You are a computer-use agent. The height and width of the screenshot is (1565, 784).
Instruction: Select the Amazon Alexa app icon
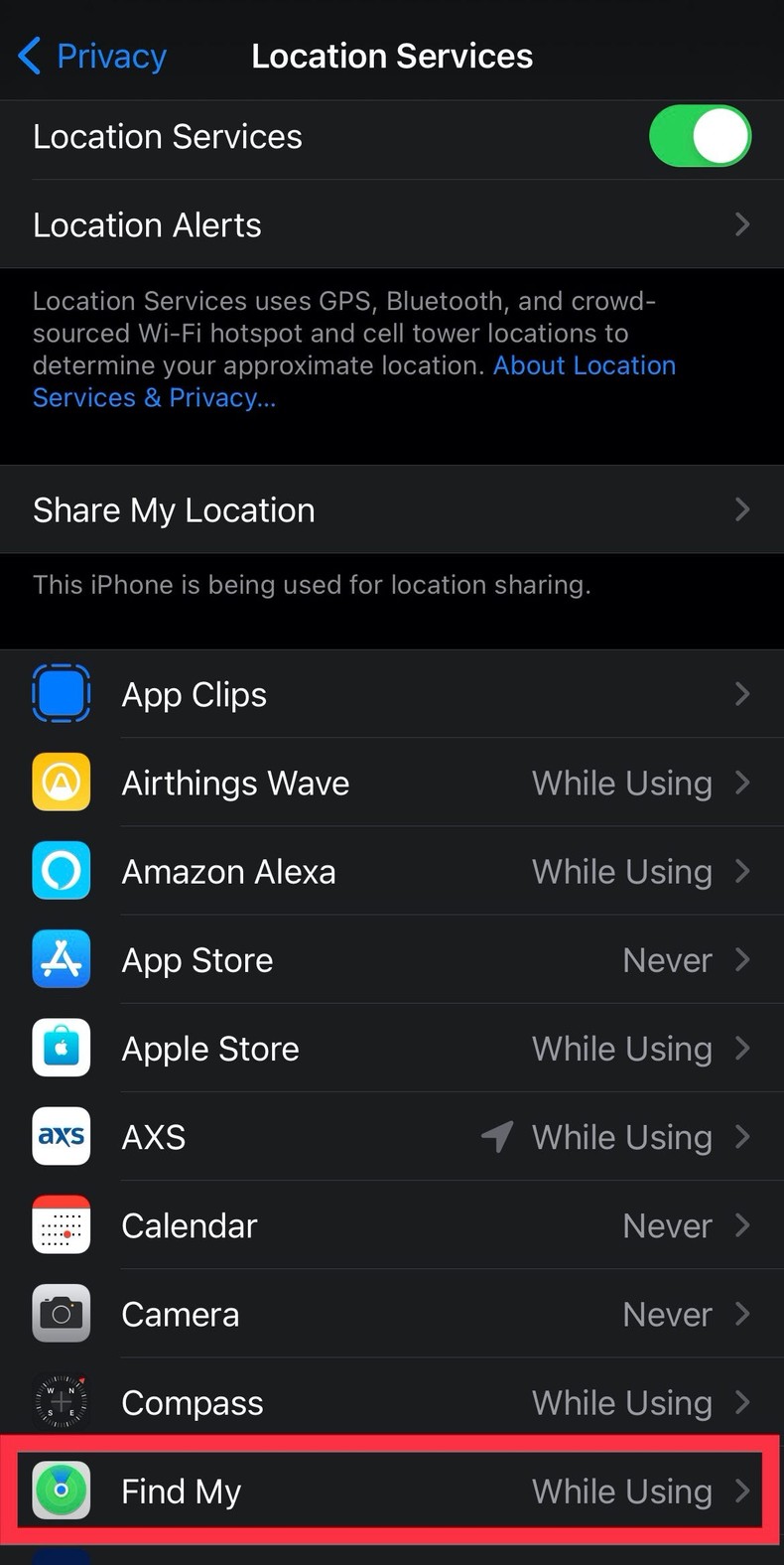pyautogui.click(x=61, y=871)
